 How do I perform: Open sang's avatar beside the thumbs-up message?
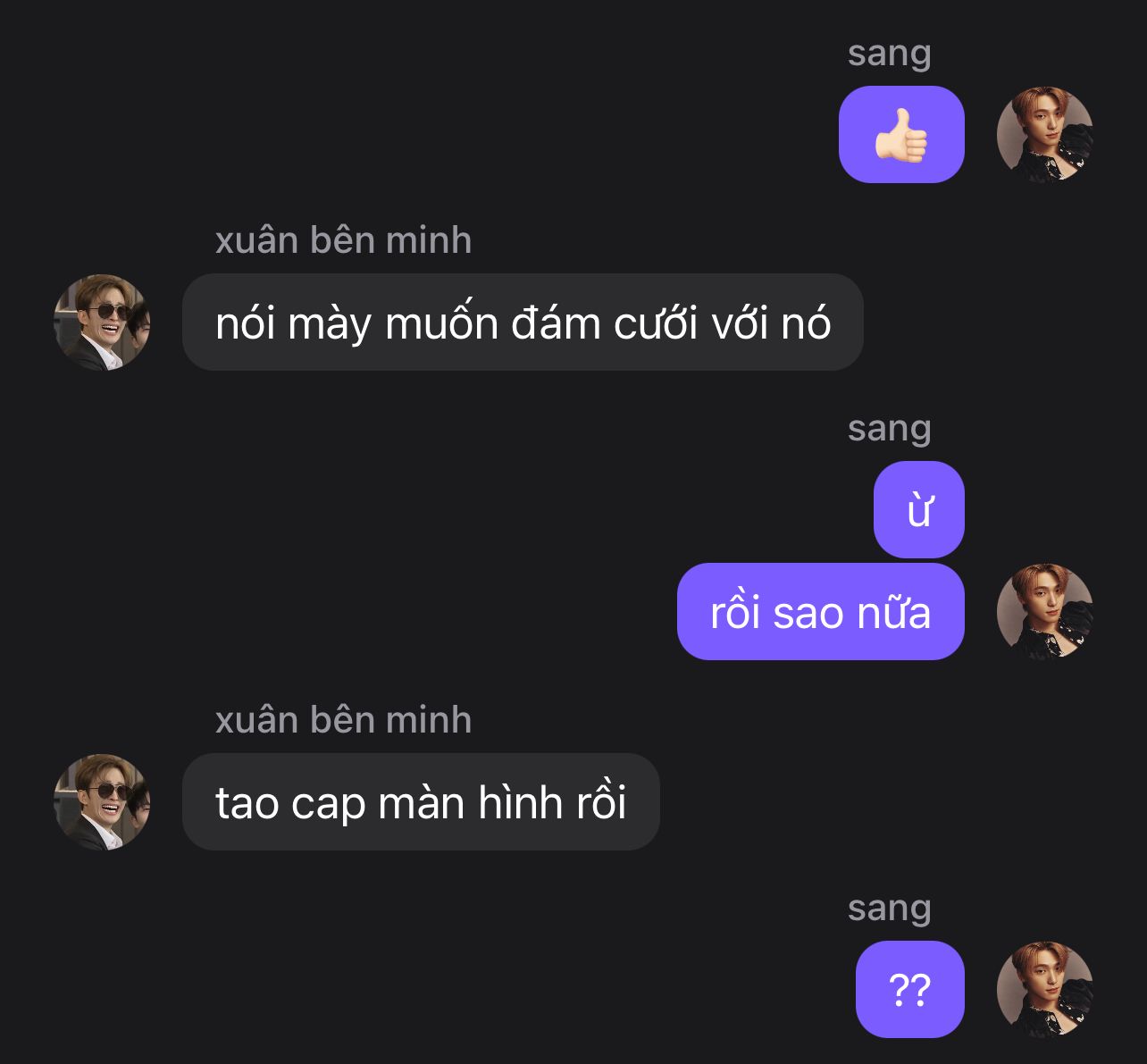(x=1044, y=135)
